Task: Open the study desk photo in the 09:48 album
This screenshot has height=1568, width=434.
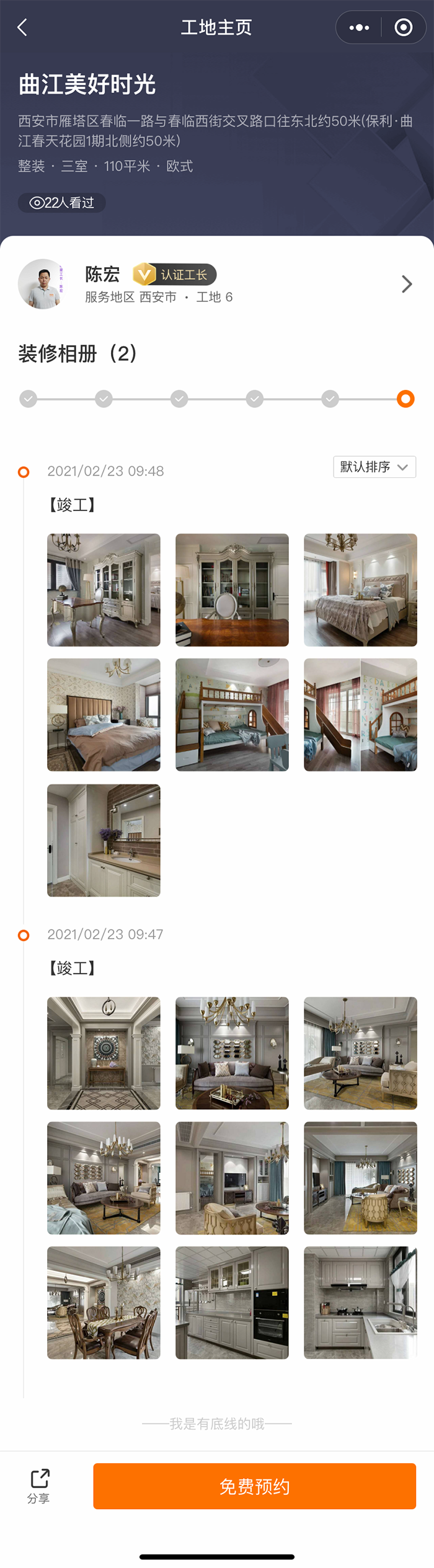Action: [x=104, y=590]
